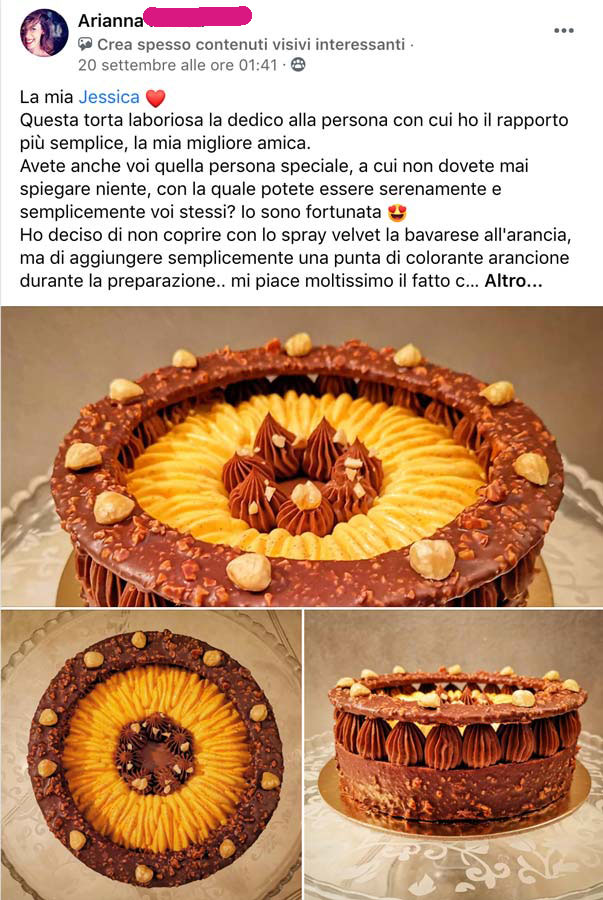This screenshot has width=603, height=900.
Task: Expand the post text with Altro
Action: 514,282
